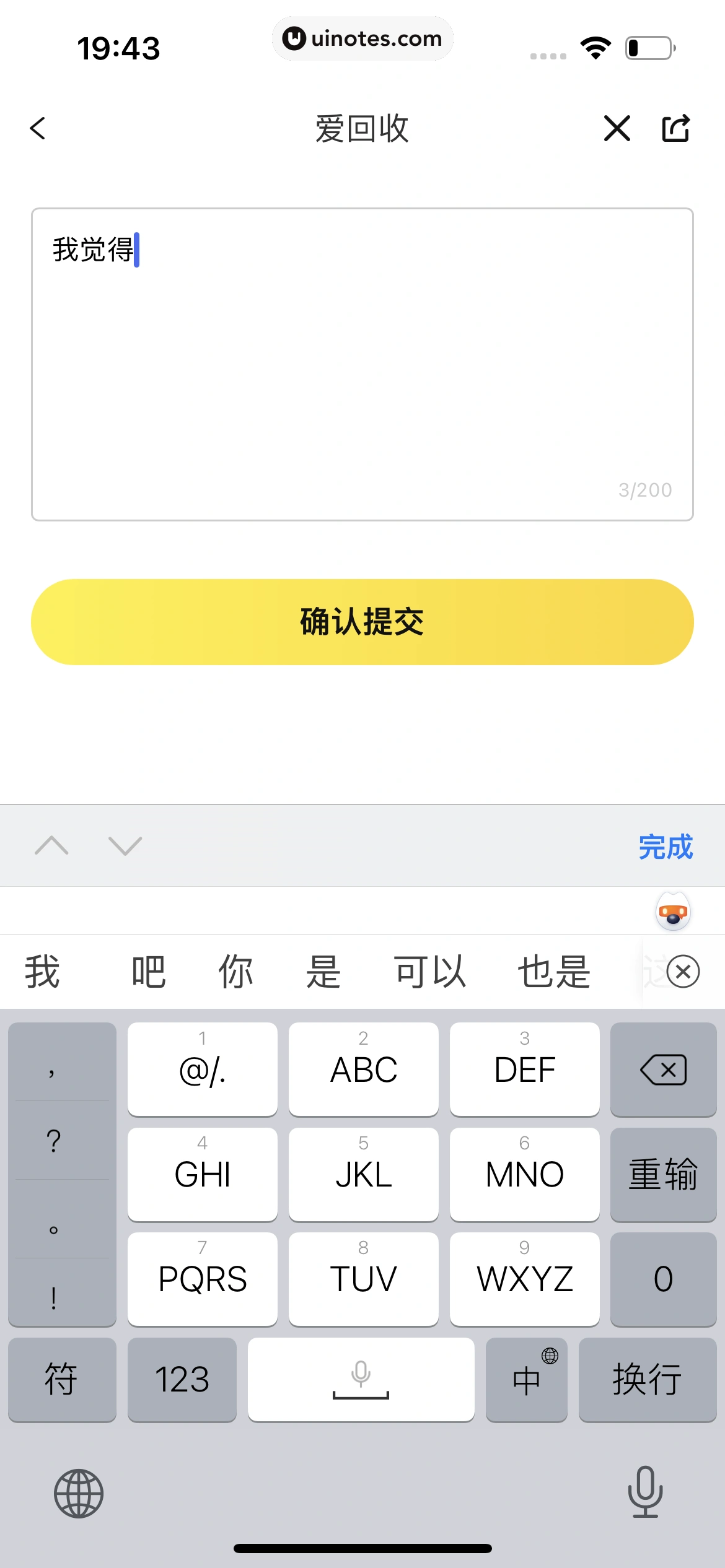This screenshot has height=1568, width=725.
Task: Focus the feedback text box
Action: click(362, 364)
